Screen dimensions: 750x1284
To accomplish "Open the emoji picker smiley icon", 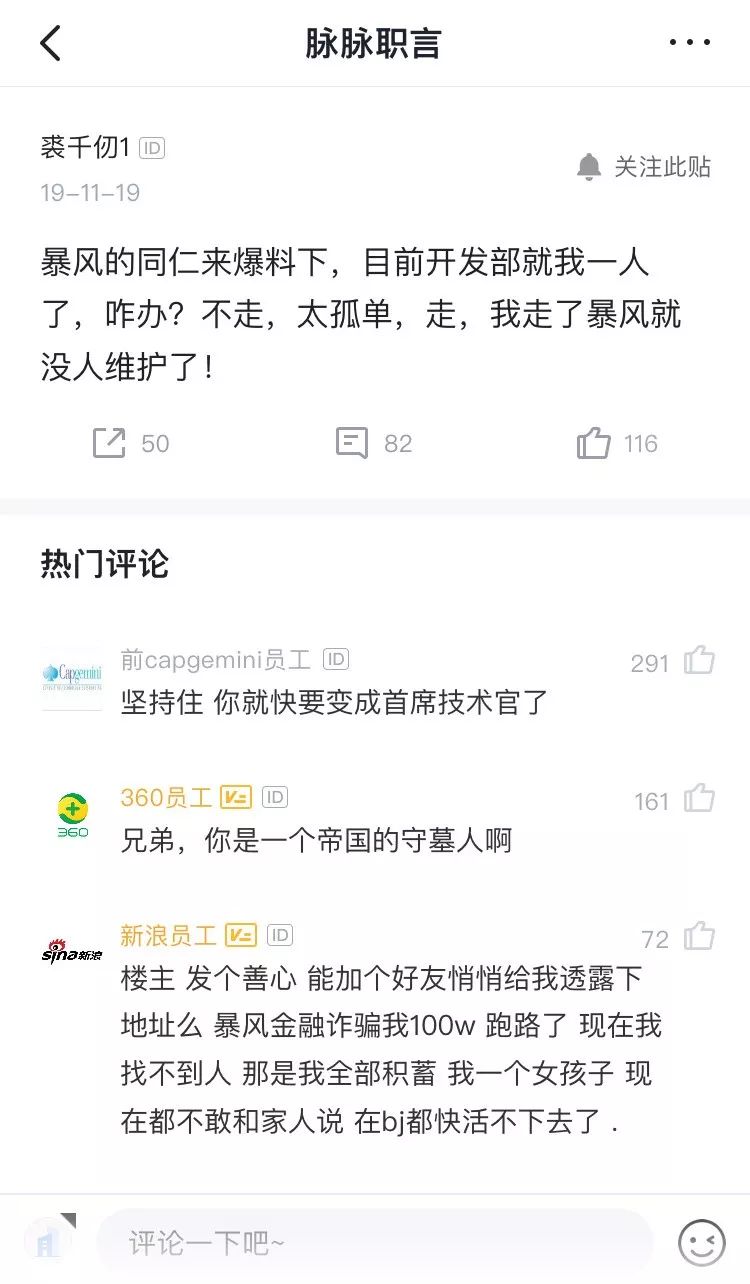I will click(702, 1243).
